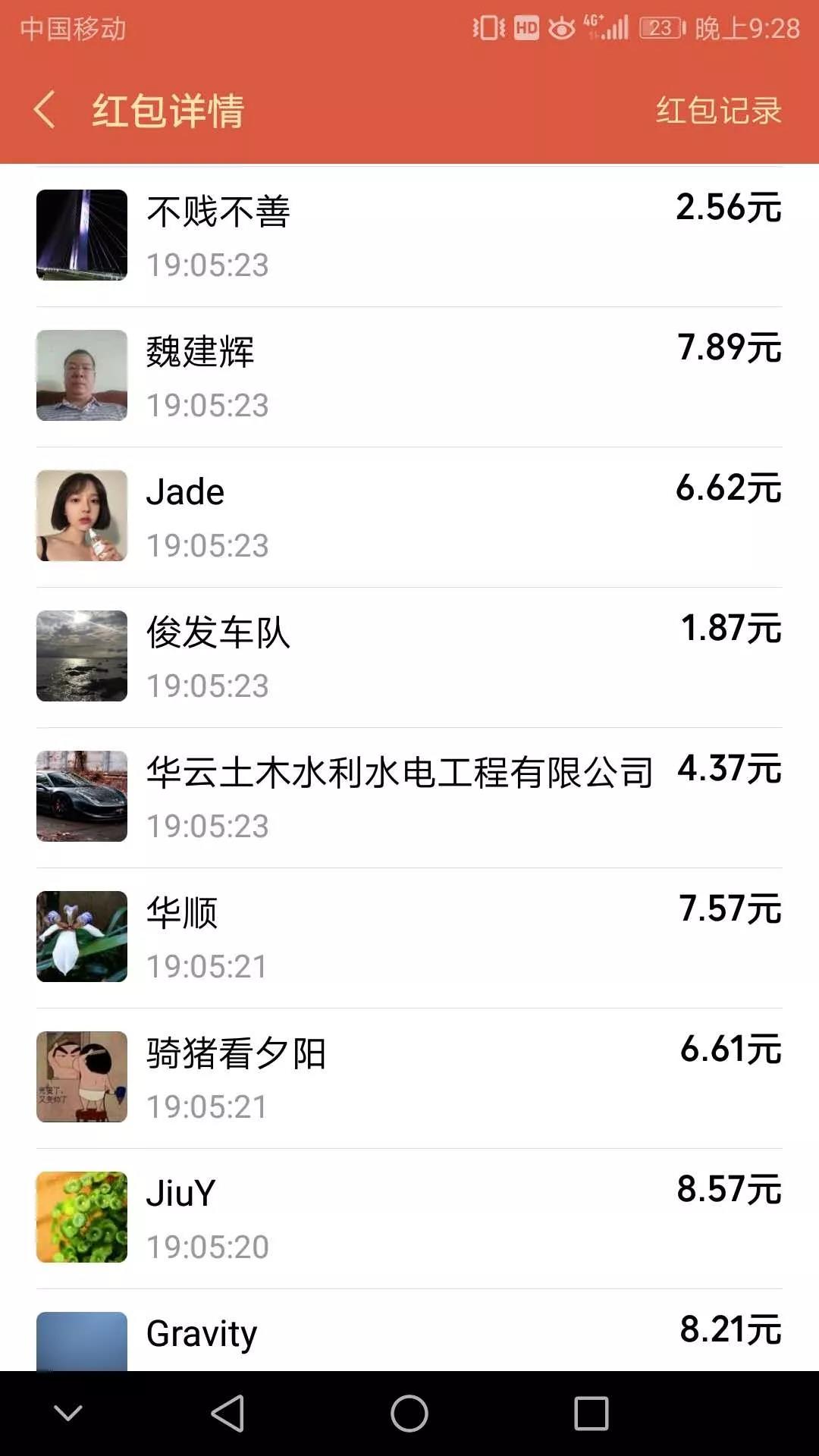The width and height of the screenshot is (819, 1456).
Task: Go back from the 红包详情 page
Action: [x=45, y=110]
